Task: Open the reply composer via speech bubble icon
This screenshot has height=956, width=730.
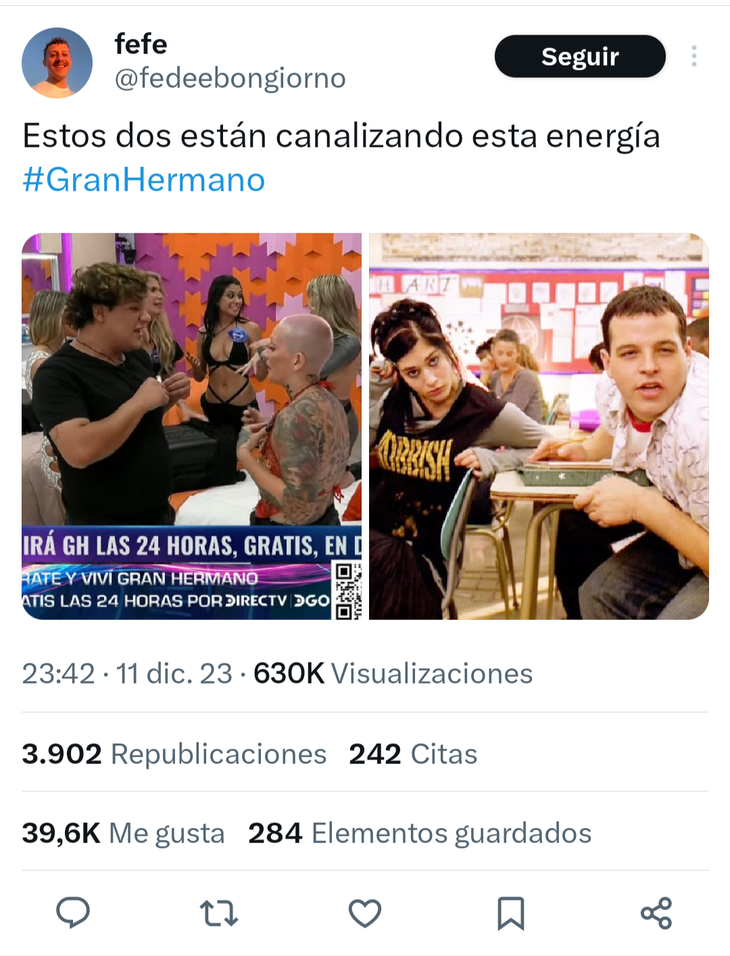Action: (x=72, y=913)
